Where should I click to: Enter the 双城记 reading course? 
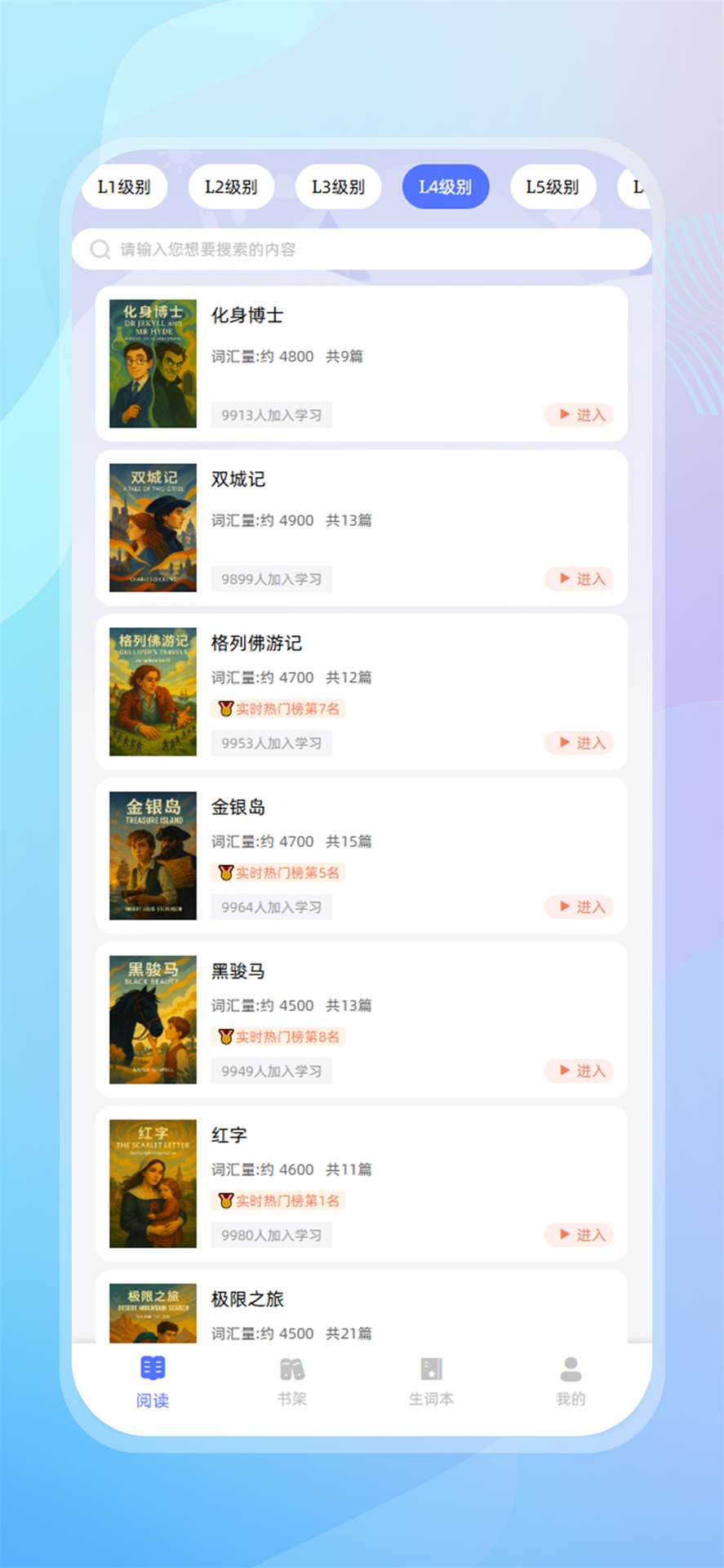579,579
